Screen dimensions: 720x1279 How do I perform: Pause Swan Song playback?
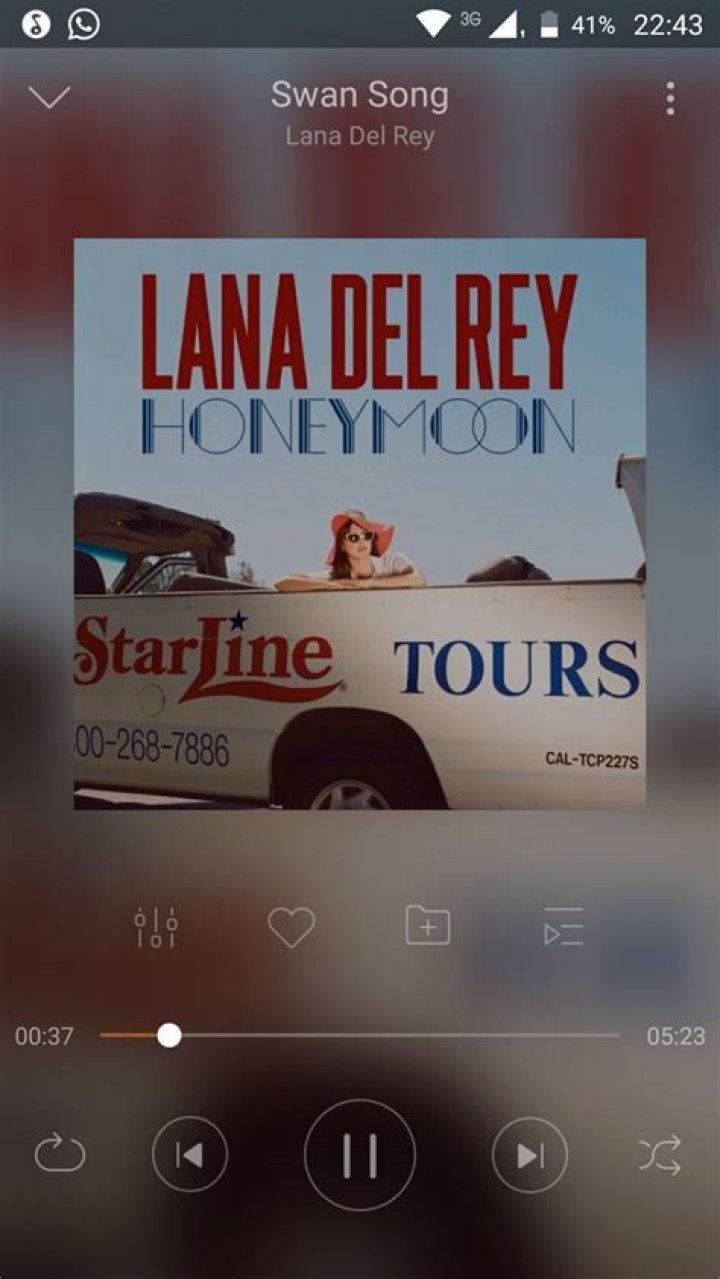point(360,1155)
